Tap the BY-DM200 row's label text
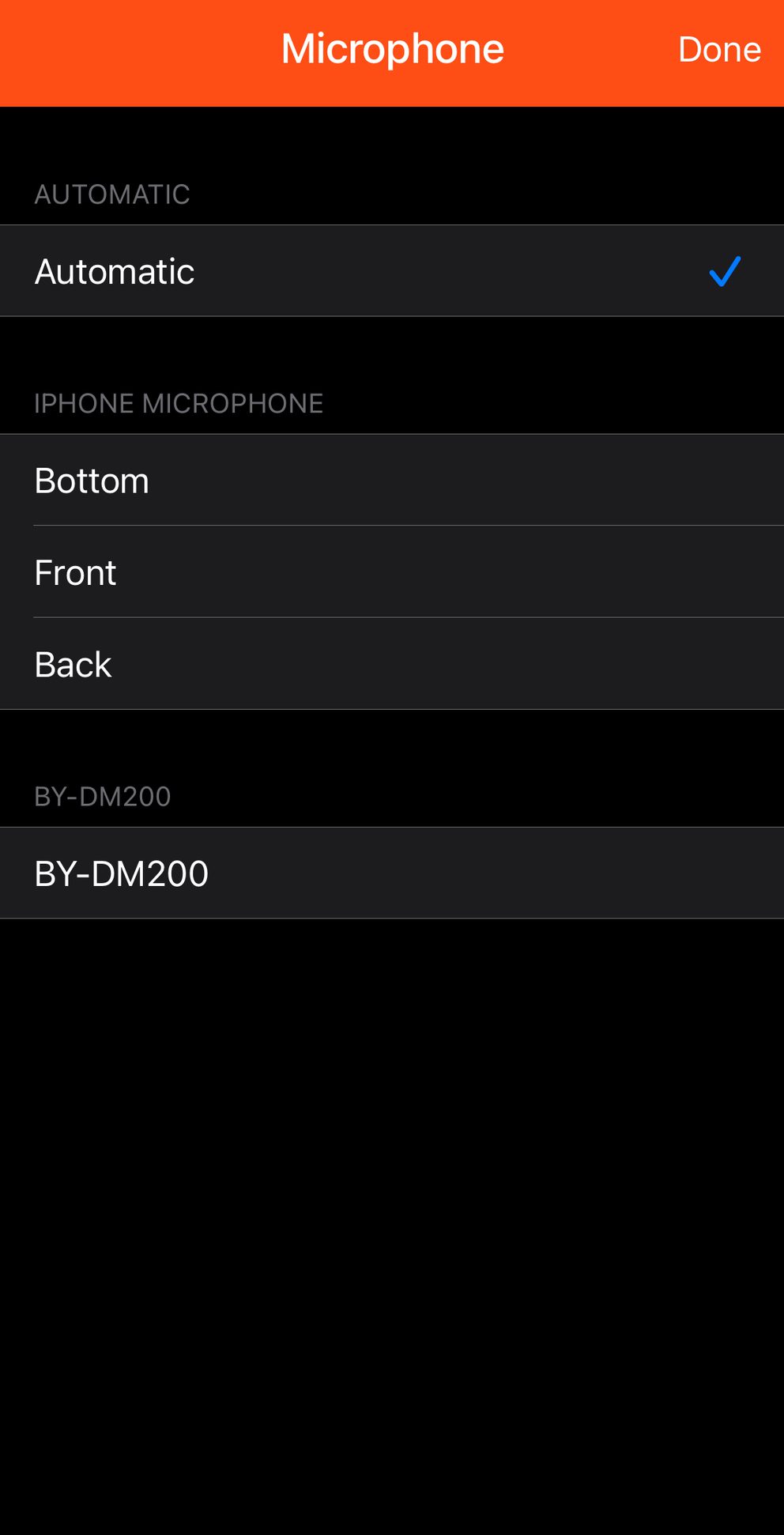The width and height of the screenshot is (784, 1535). pyautogui.click(x=120, y=873)
